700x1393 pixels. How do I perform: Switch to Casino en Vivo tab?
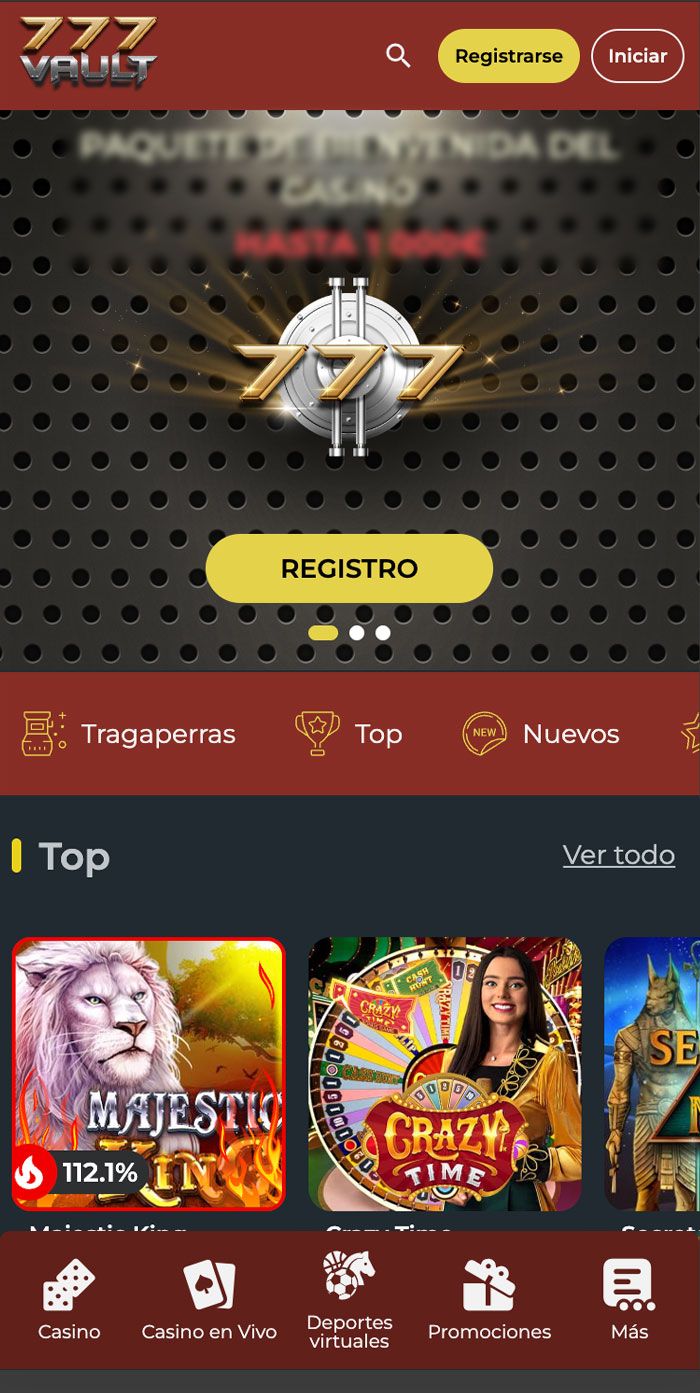coord(209,1300)
